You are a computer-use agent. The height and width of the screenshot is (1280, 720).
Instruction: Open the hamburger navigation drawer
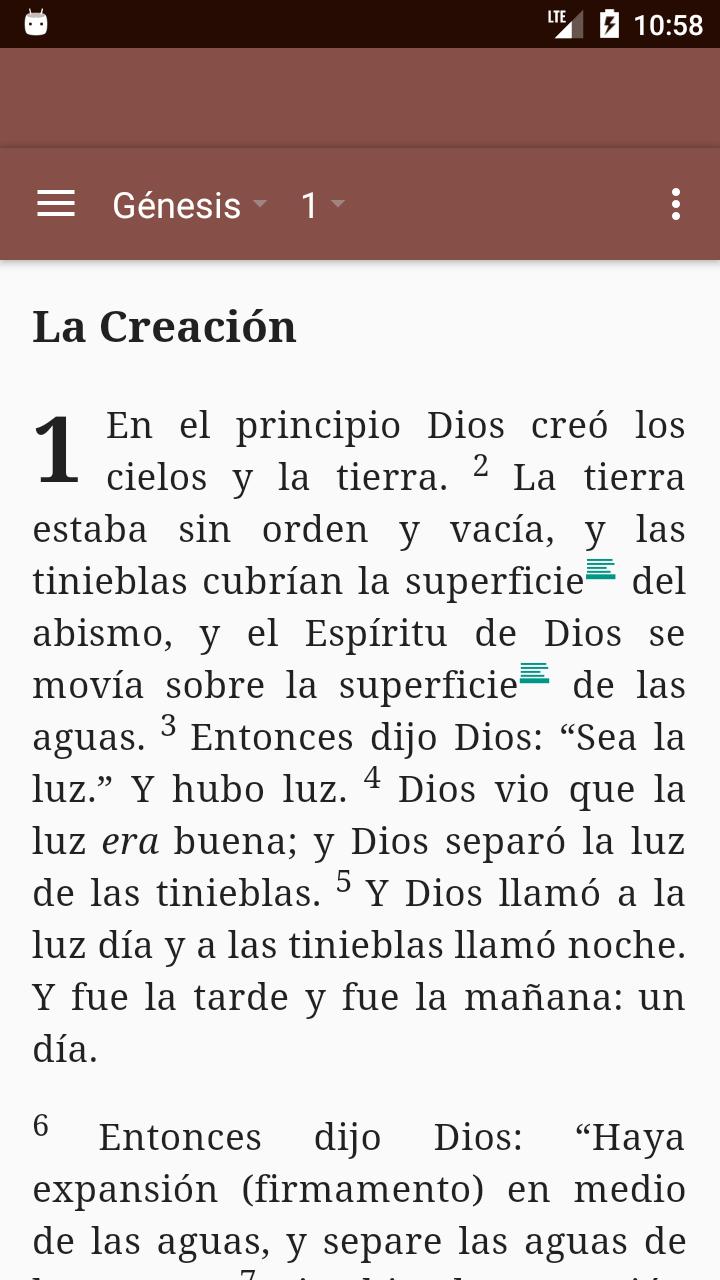pyautogui.click(x=56, y=204)
